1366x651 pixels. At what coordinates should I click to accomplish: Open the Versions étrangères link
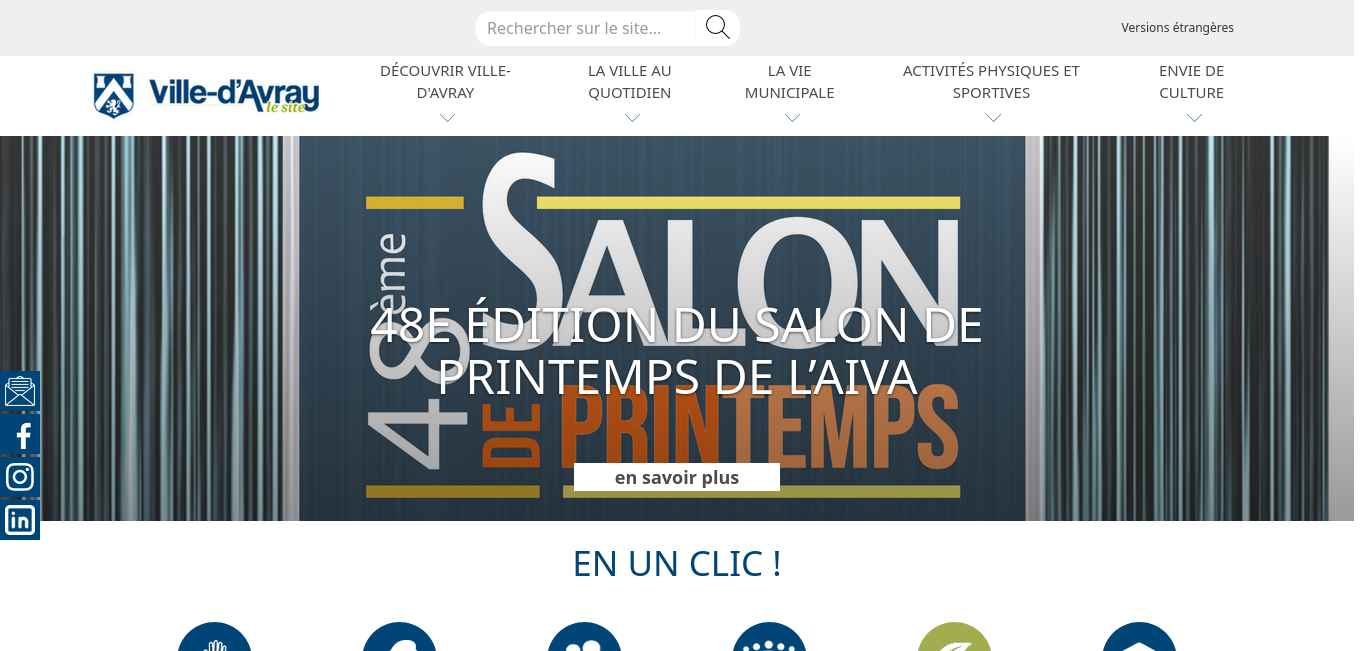(x=1177, y=28)
